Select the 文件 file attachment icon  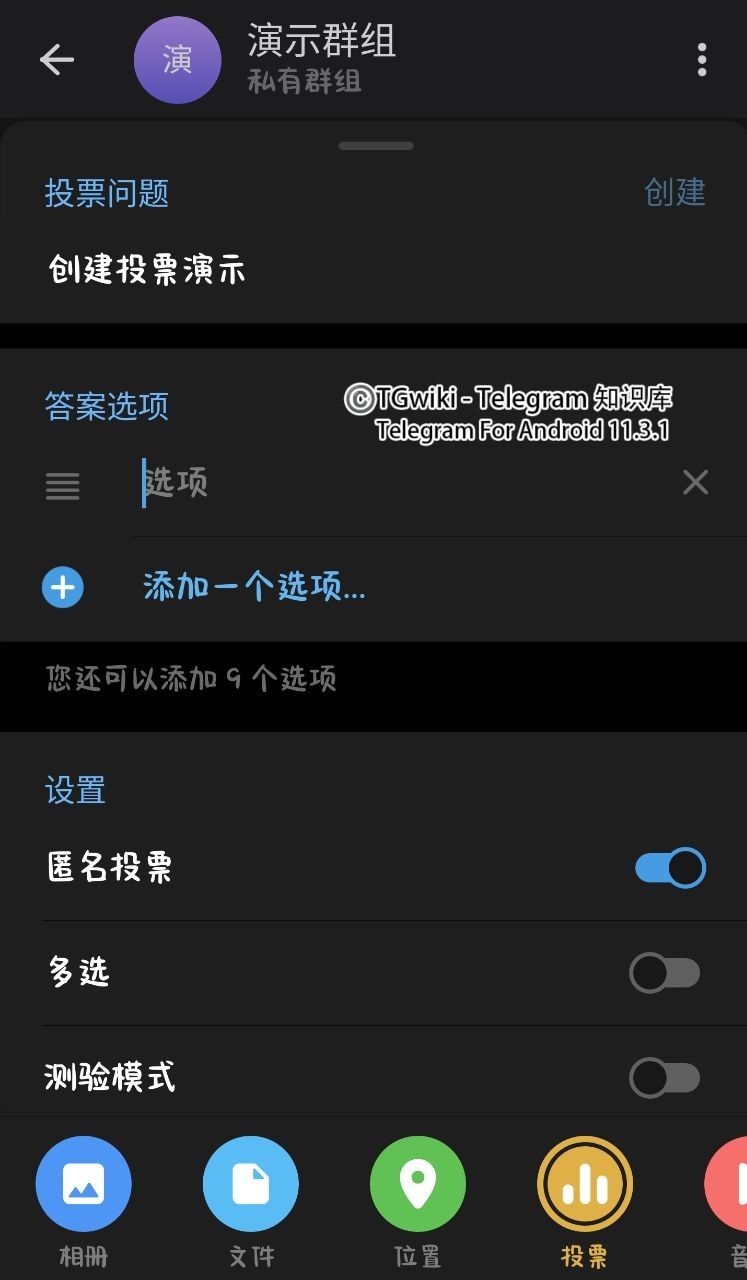[251, 1183]
